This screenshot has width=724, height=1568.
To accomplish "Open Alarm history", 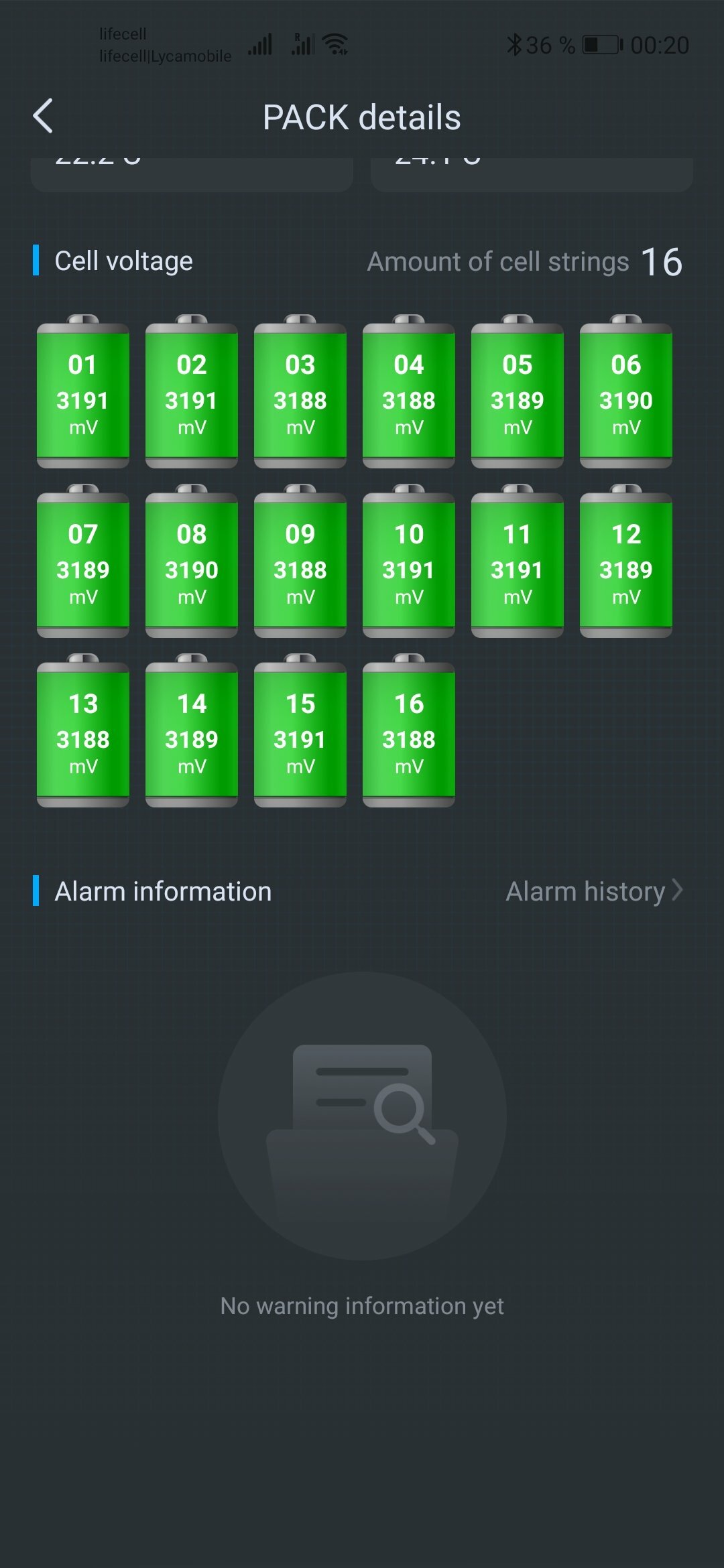I will [x=593, y=891].
